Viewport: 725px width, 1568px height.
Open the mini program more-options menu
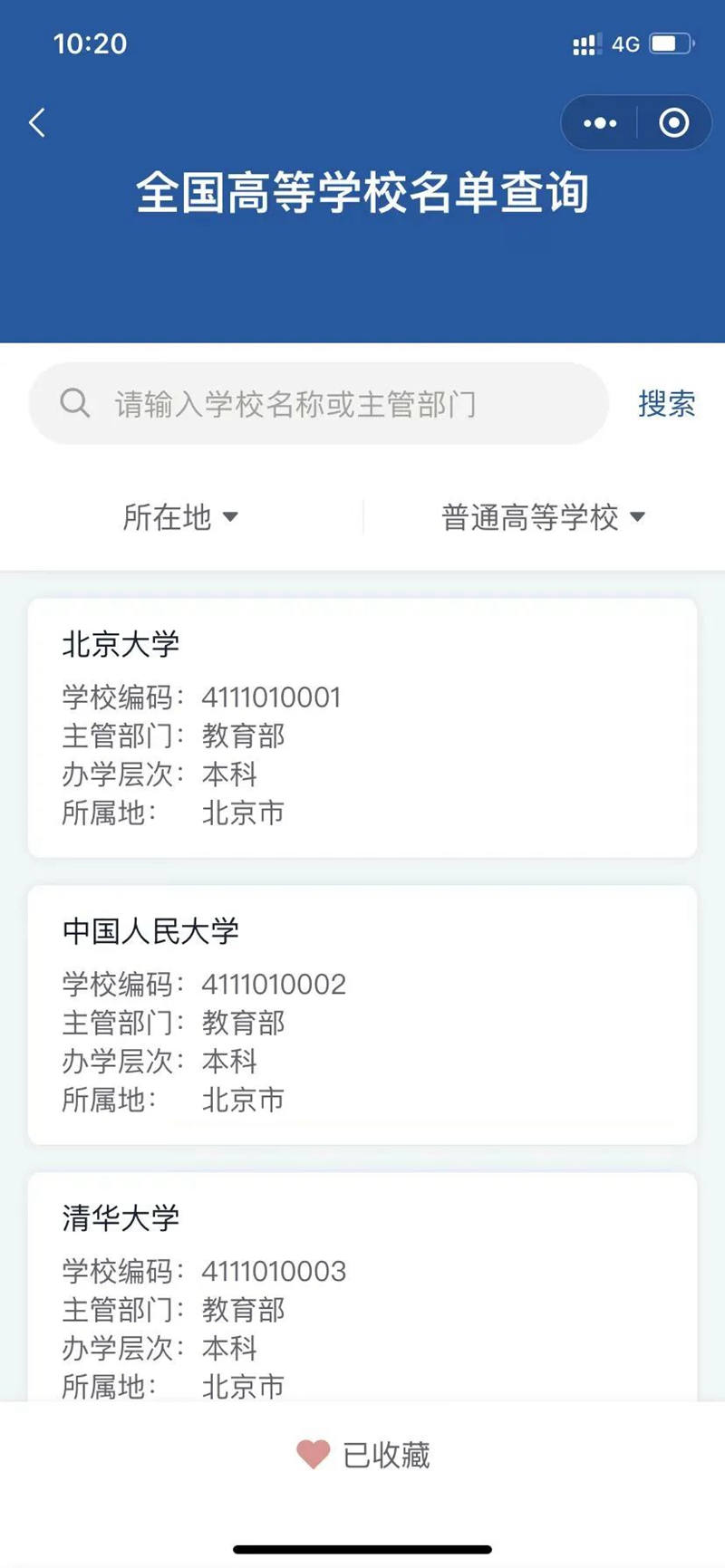point(600,123)
